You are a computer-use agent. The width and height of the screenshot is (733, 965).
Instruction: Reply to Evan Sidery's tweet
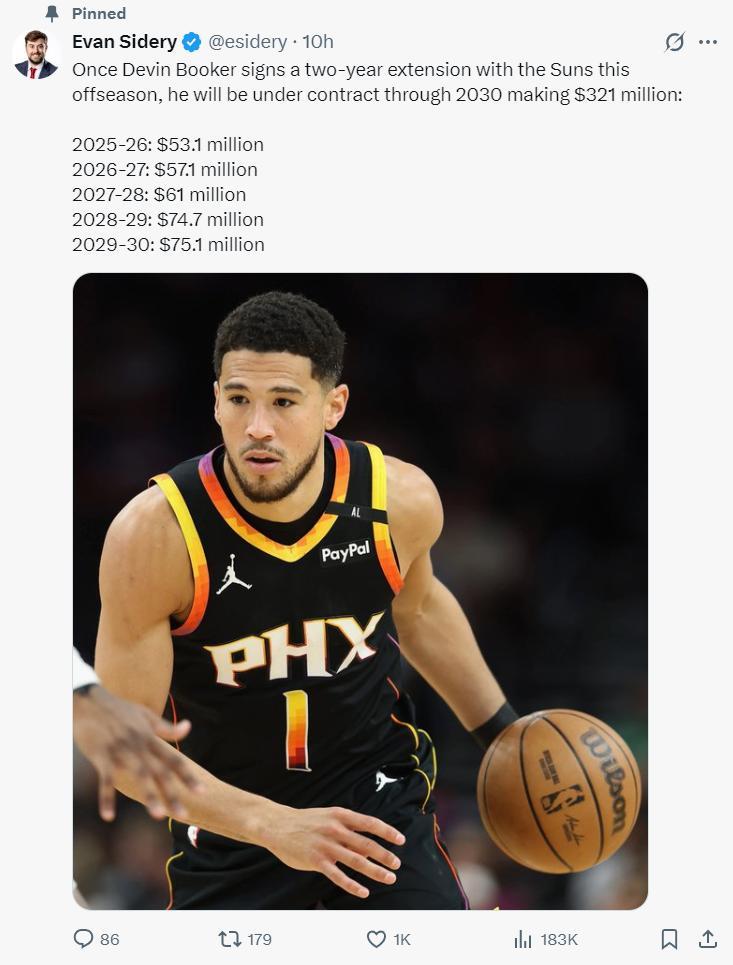click(x=84, y=939)
